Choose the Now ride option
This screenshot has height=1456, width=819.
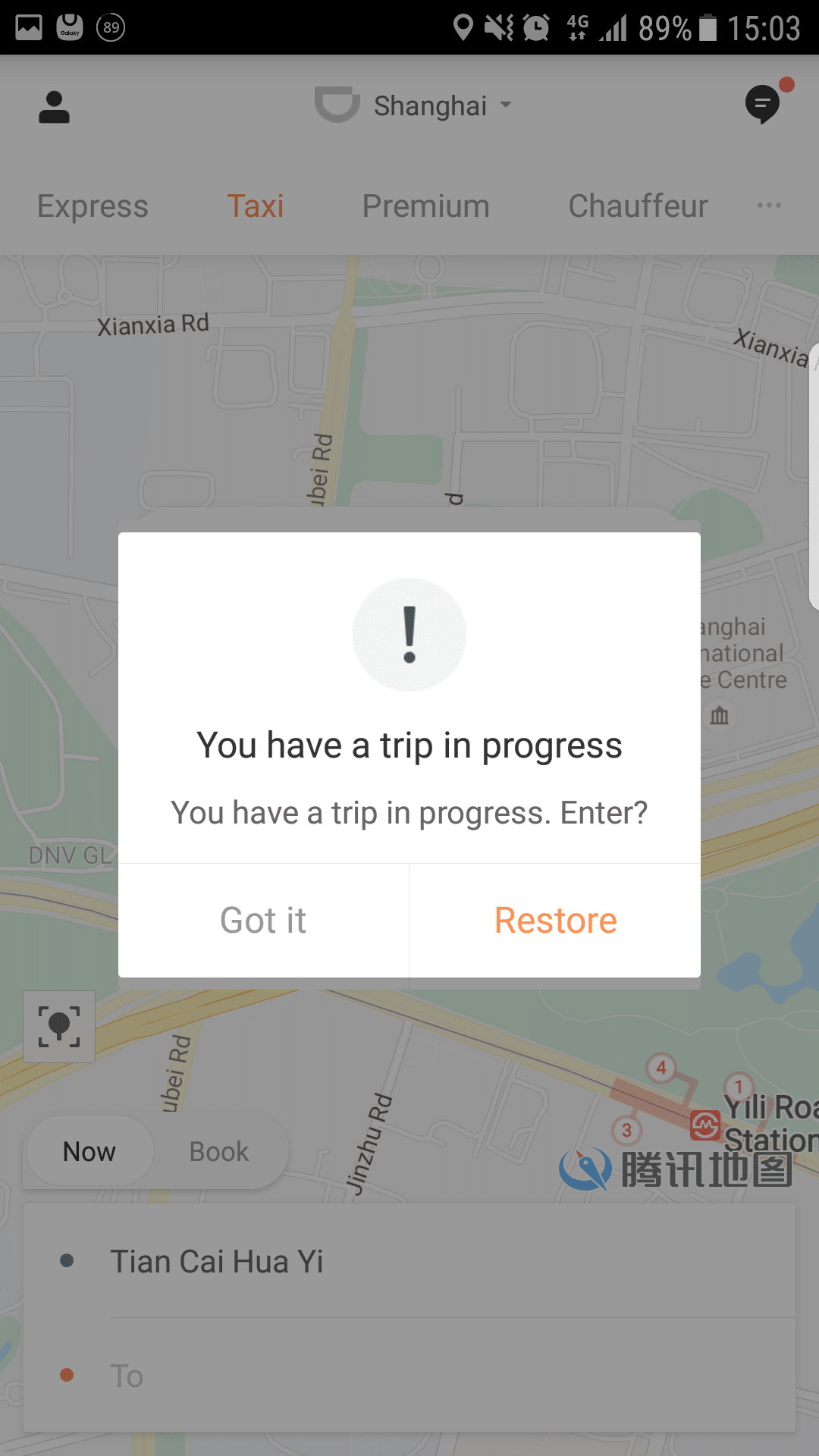click(x=89, y=1152)
